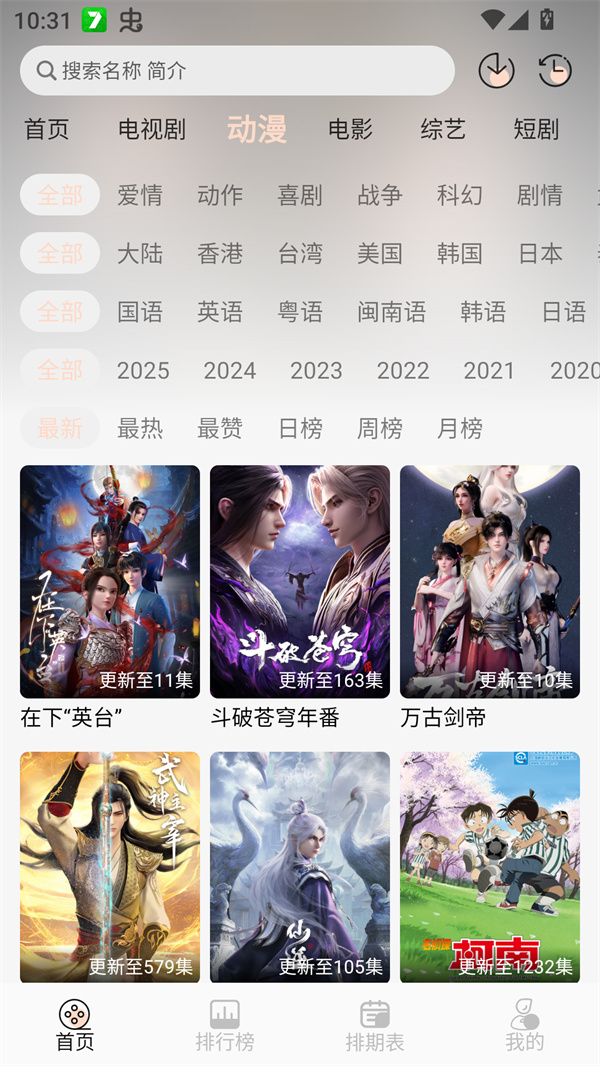Image resolution: width=600 pixels, height=1066 pixels.
Task: Switch to the 综艺 tab
Action: [x=443, y=129]
